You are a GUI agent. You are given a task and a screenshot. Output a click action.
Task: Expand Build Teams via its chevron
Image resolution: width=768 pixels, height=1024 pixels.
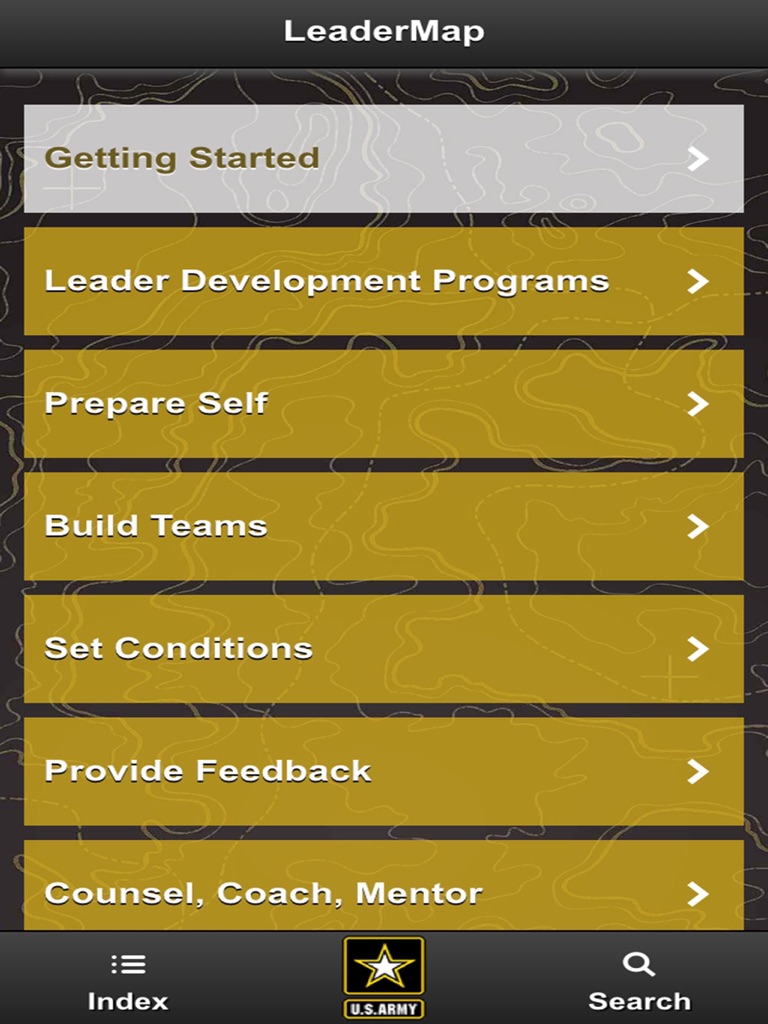coord(698,525)
